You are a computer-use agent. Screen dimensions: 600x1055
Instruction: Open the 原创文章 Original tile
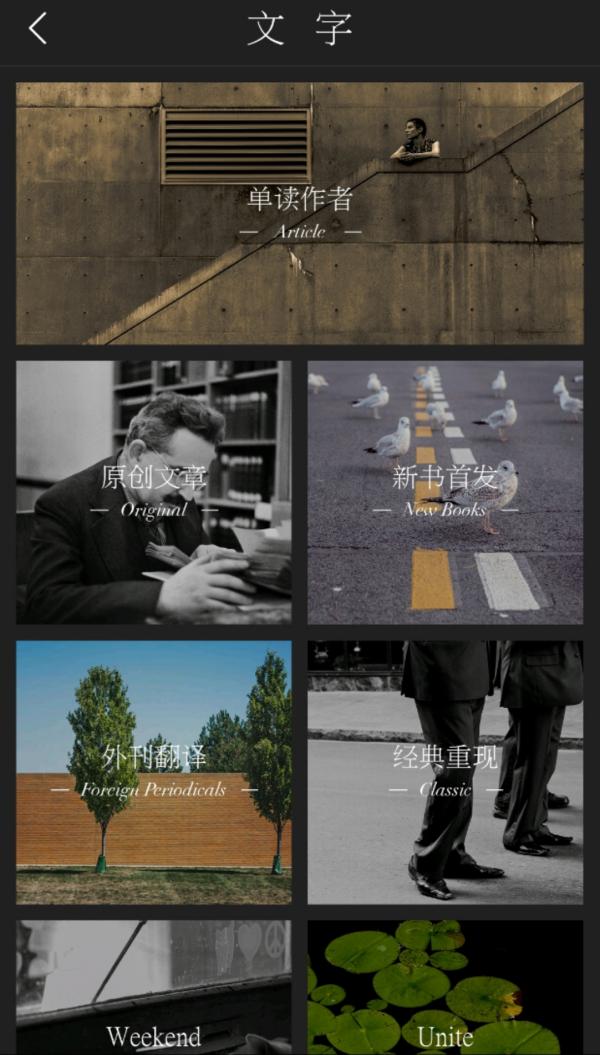(154, 492)
